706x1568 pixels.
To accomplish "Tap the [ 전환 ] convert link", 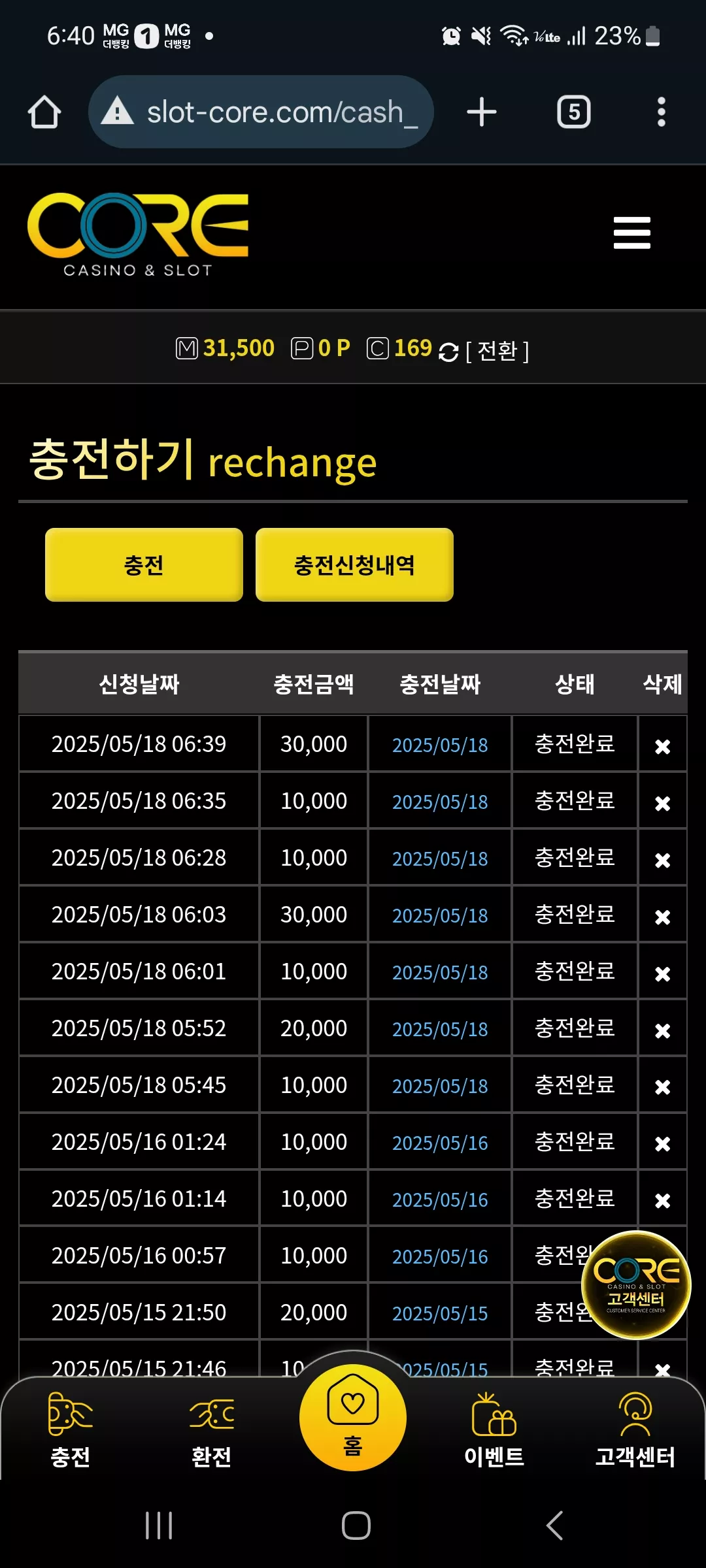I will [x=497, y=351].
